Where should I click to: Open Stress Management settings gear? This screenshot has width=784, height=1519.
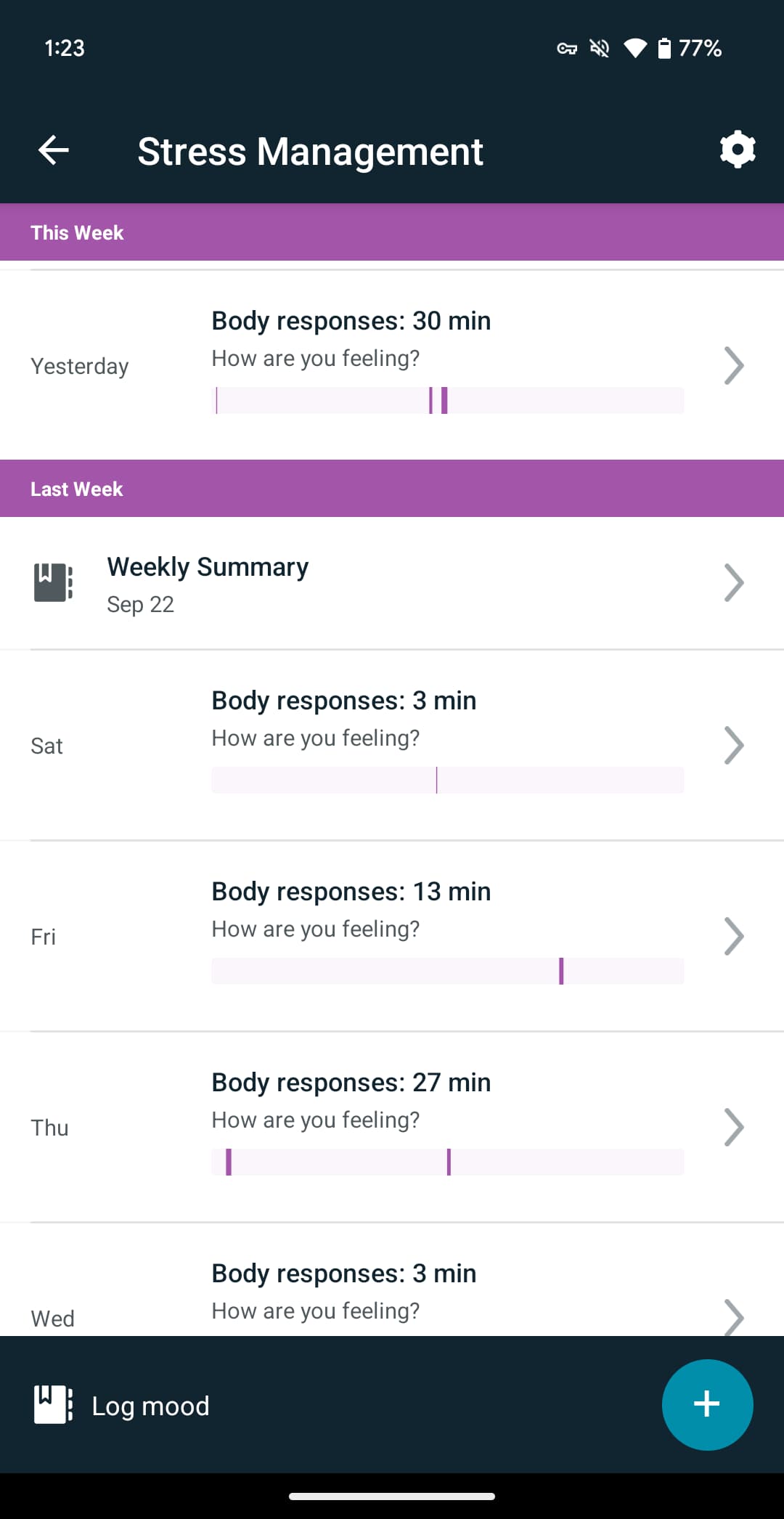click(737, 150)
